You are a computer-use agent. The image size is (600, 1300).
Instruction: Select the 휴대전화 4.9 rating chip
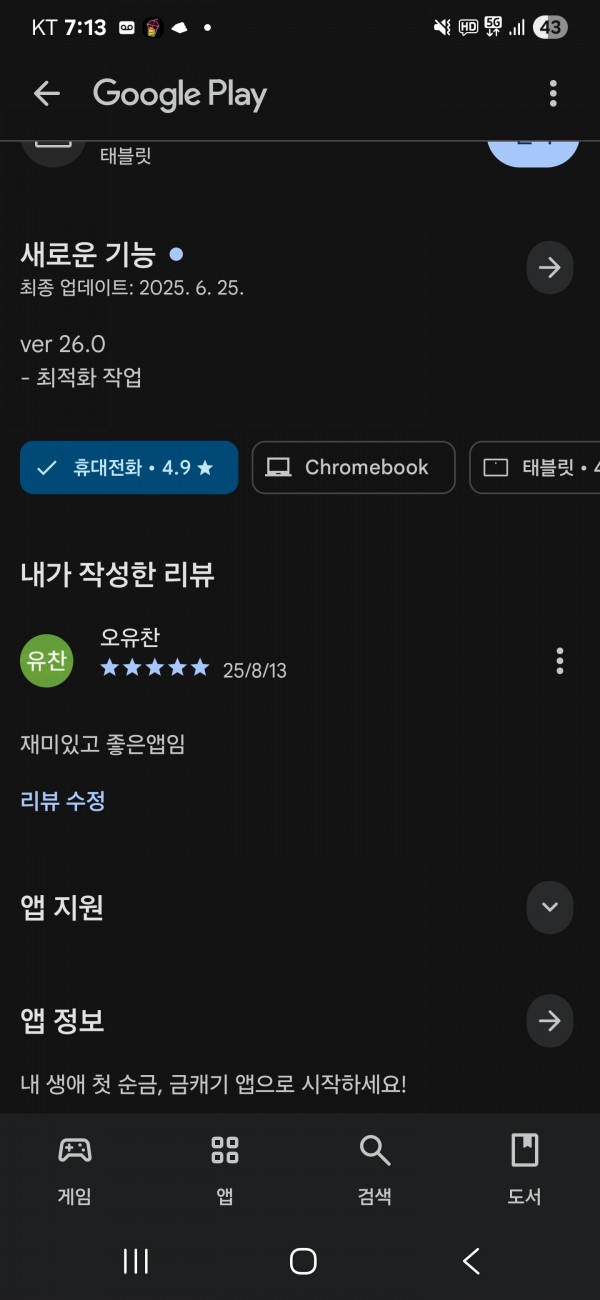[x=129, y=467]
